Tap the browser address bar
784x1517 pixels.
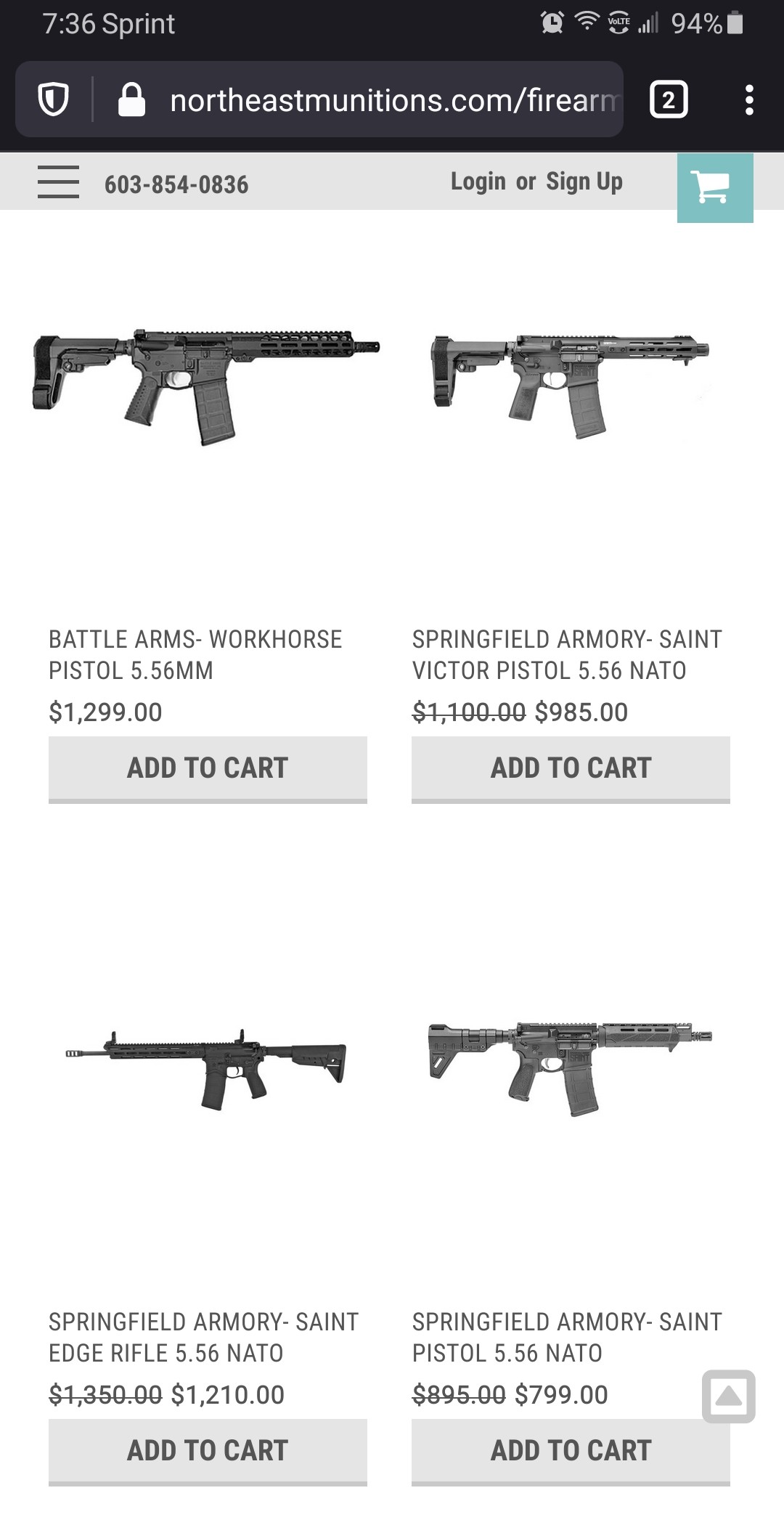pos(392,100)
